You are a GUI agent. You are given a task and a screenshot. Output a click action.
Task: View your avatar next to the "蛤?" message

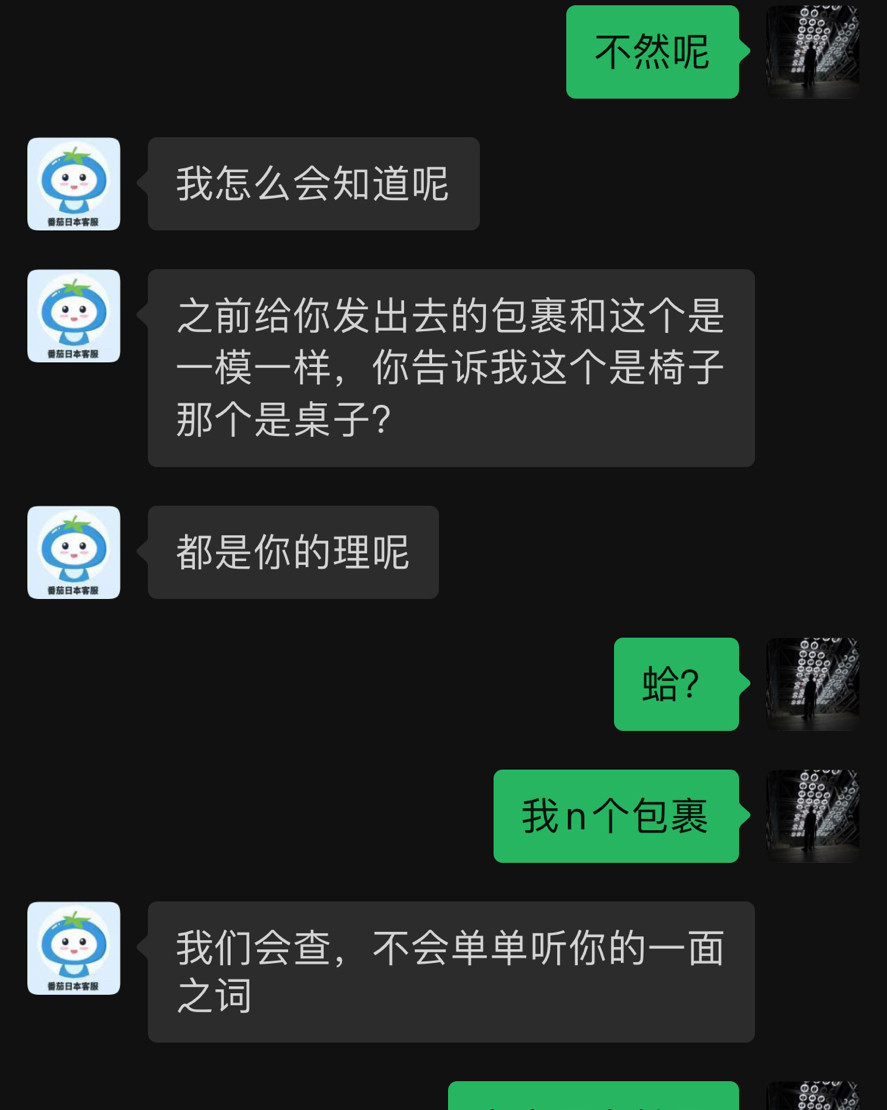[x=812, y=684]
